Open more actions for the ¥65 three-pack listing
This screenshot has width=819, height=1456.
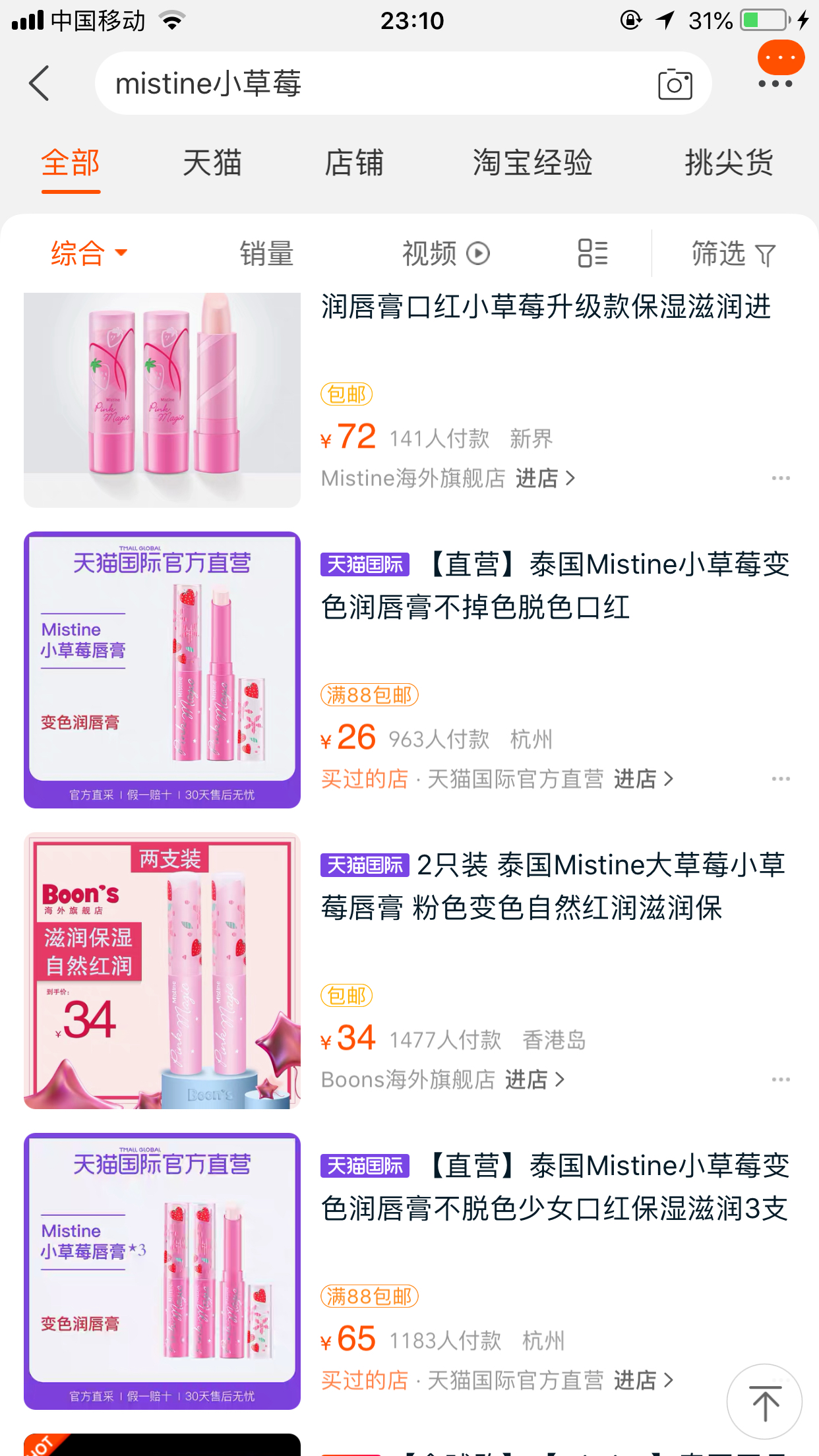click(x=781, y=1380)
